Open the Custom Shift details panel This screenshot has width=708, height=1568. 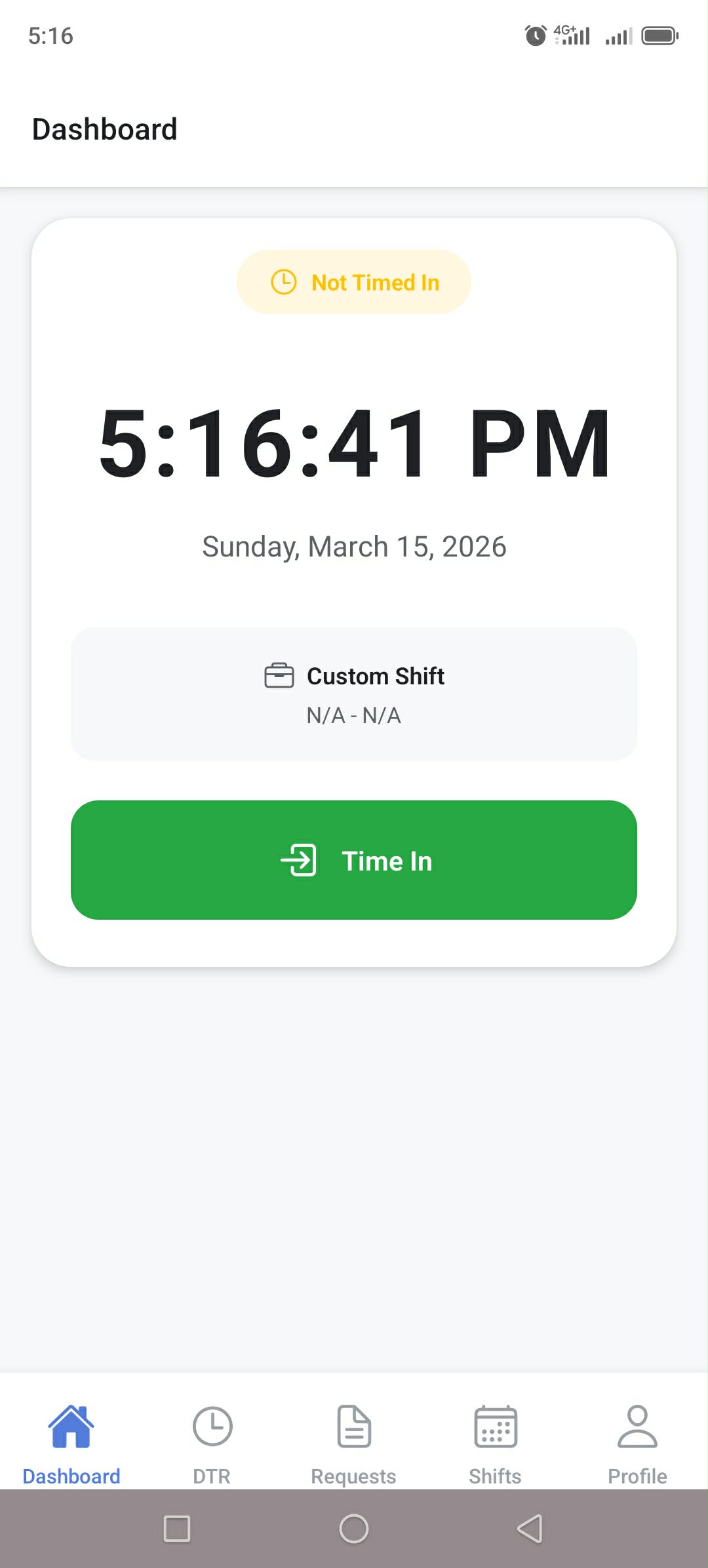pyautogui.click(x=354, y=693)
